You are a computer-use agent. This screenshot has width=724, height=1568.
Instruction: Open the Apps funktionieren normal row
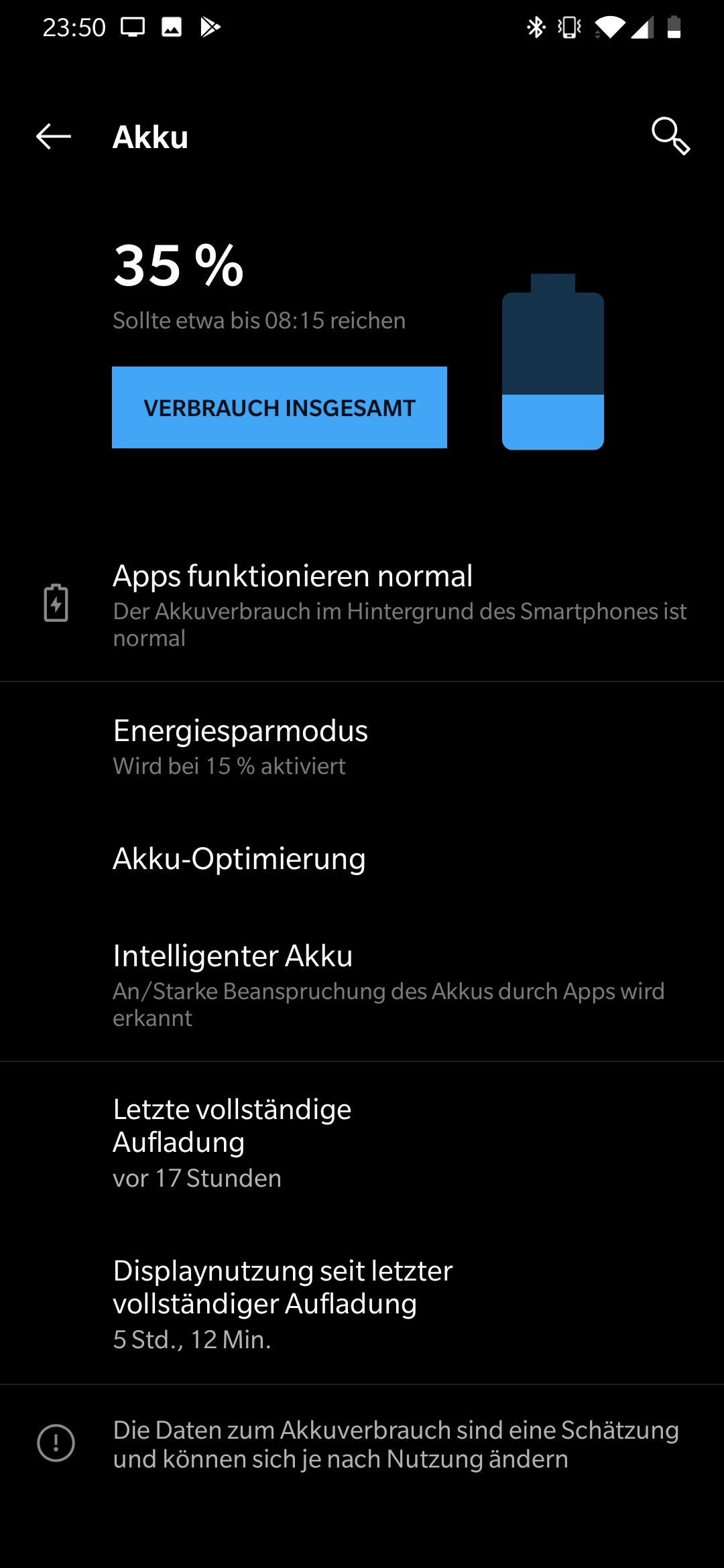pos(362,604)
